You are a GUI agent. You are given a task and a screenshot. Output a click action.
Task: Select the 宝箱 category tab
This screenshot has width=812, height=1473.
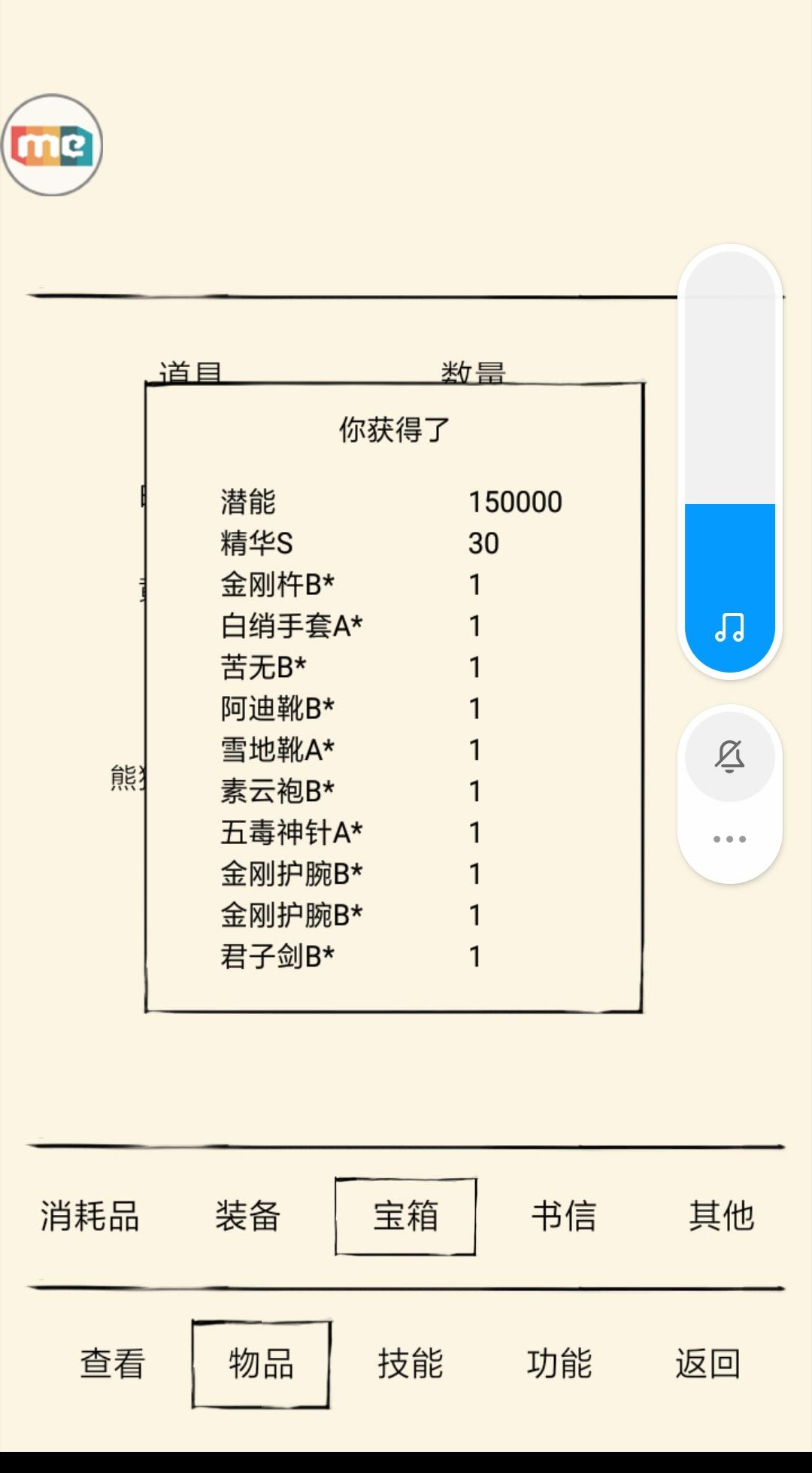point(405,1216)
